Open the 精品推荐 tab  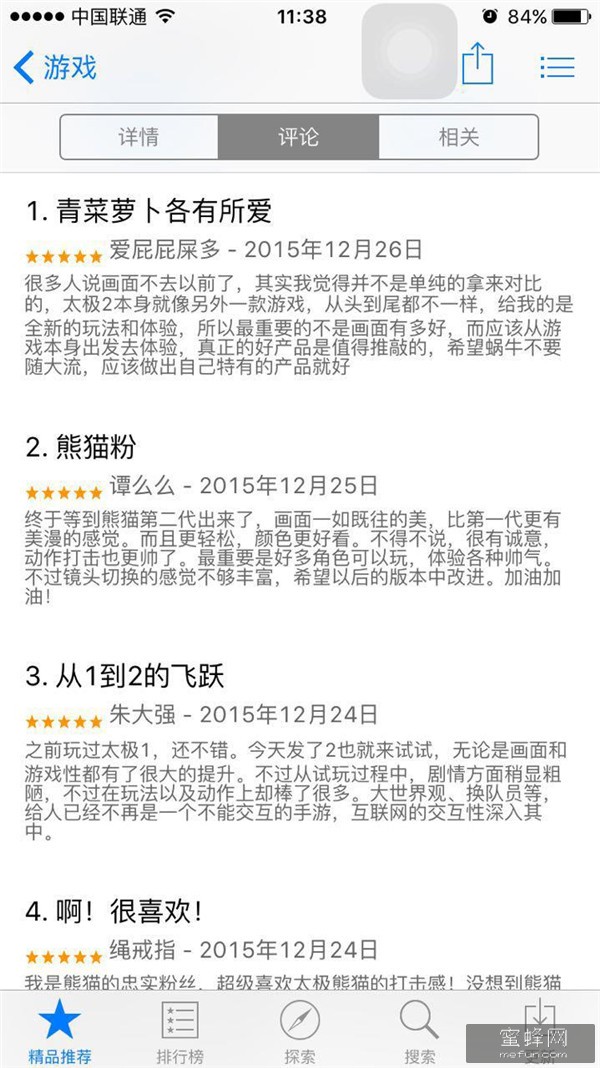[60, 1030]
